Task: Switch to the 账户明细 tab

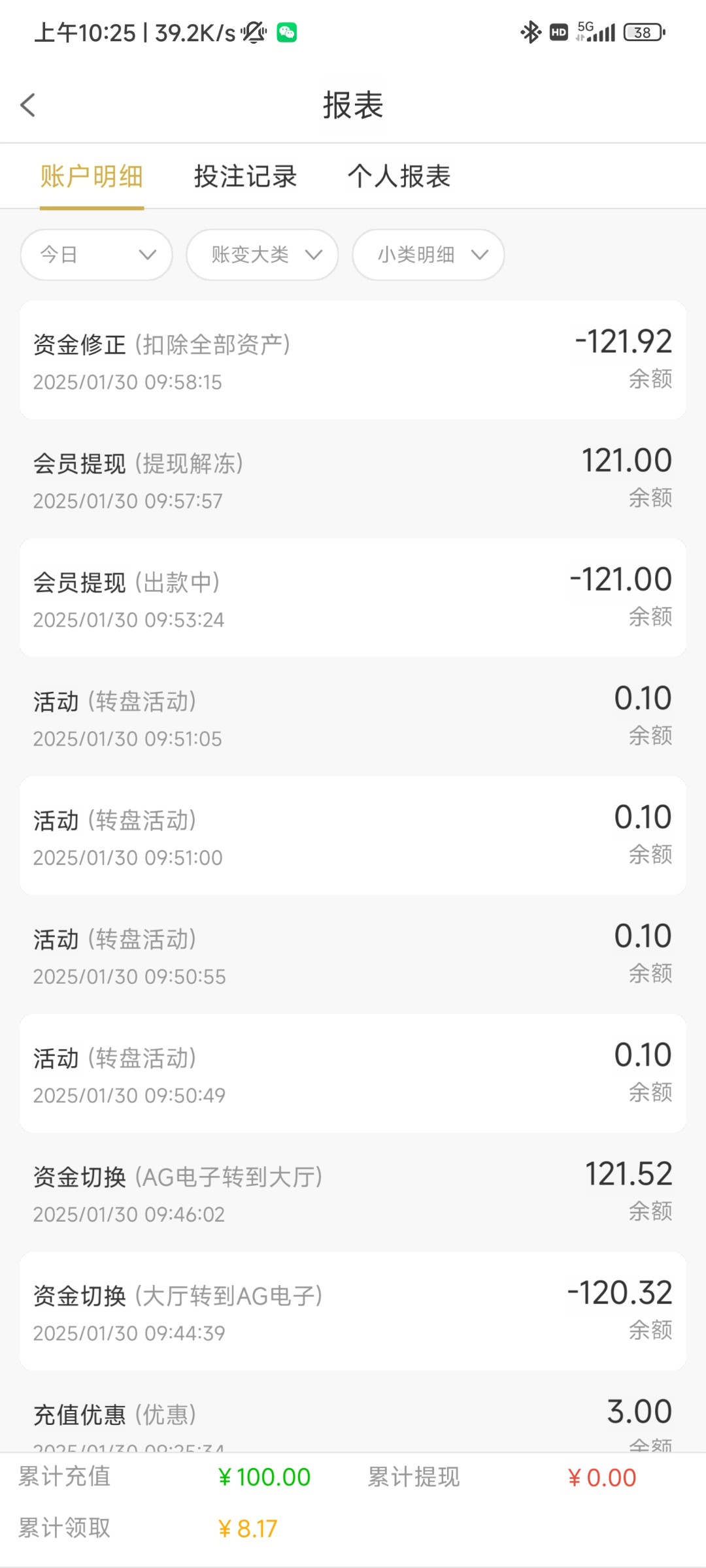Action: pyautogui.click(x=92, y=176)
